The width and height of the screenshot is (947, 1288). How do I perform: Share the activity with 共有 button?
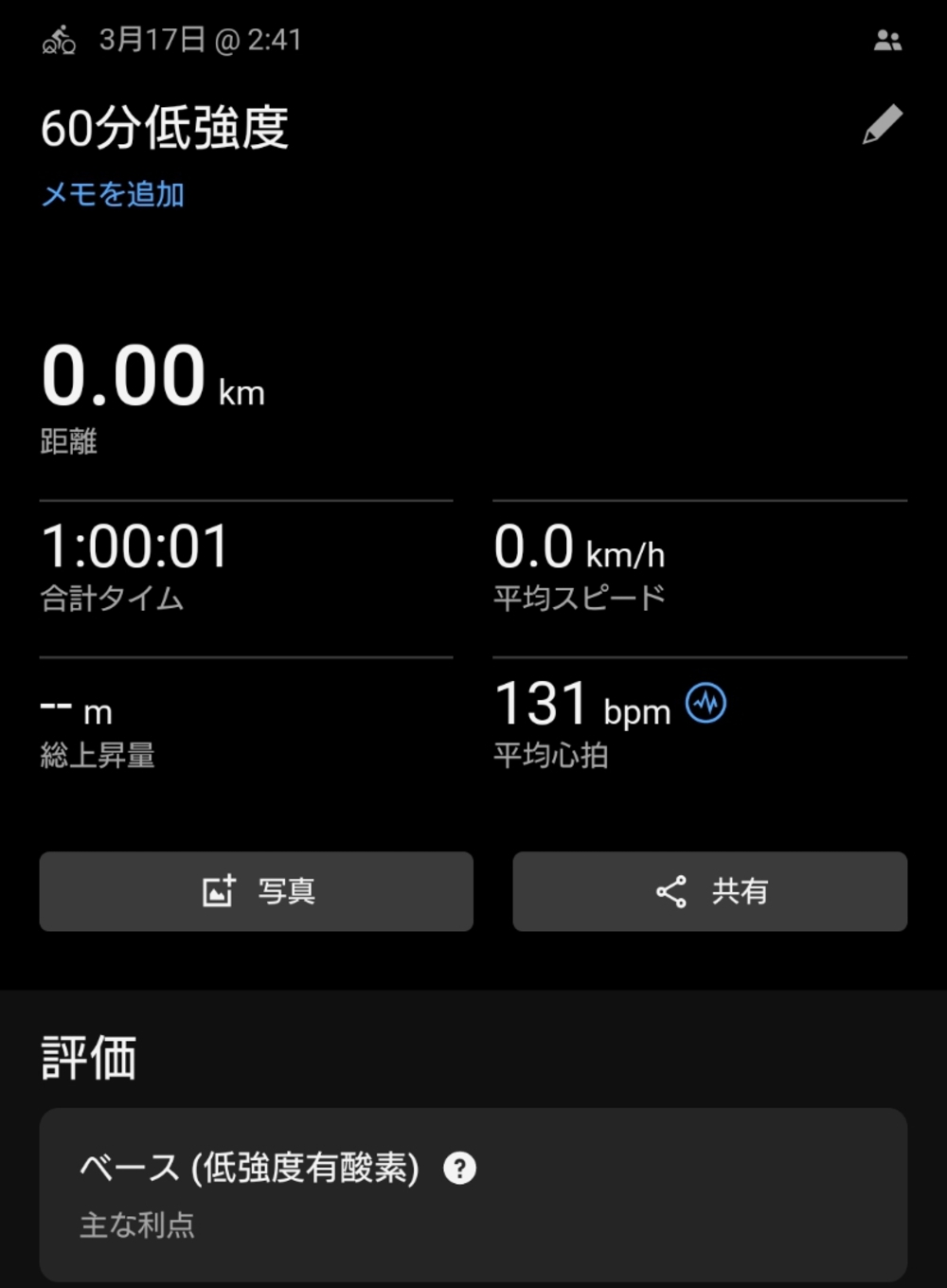(710, 891)
